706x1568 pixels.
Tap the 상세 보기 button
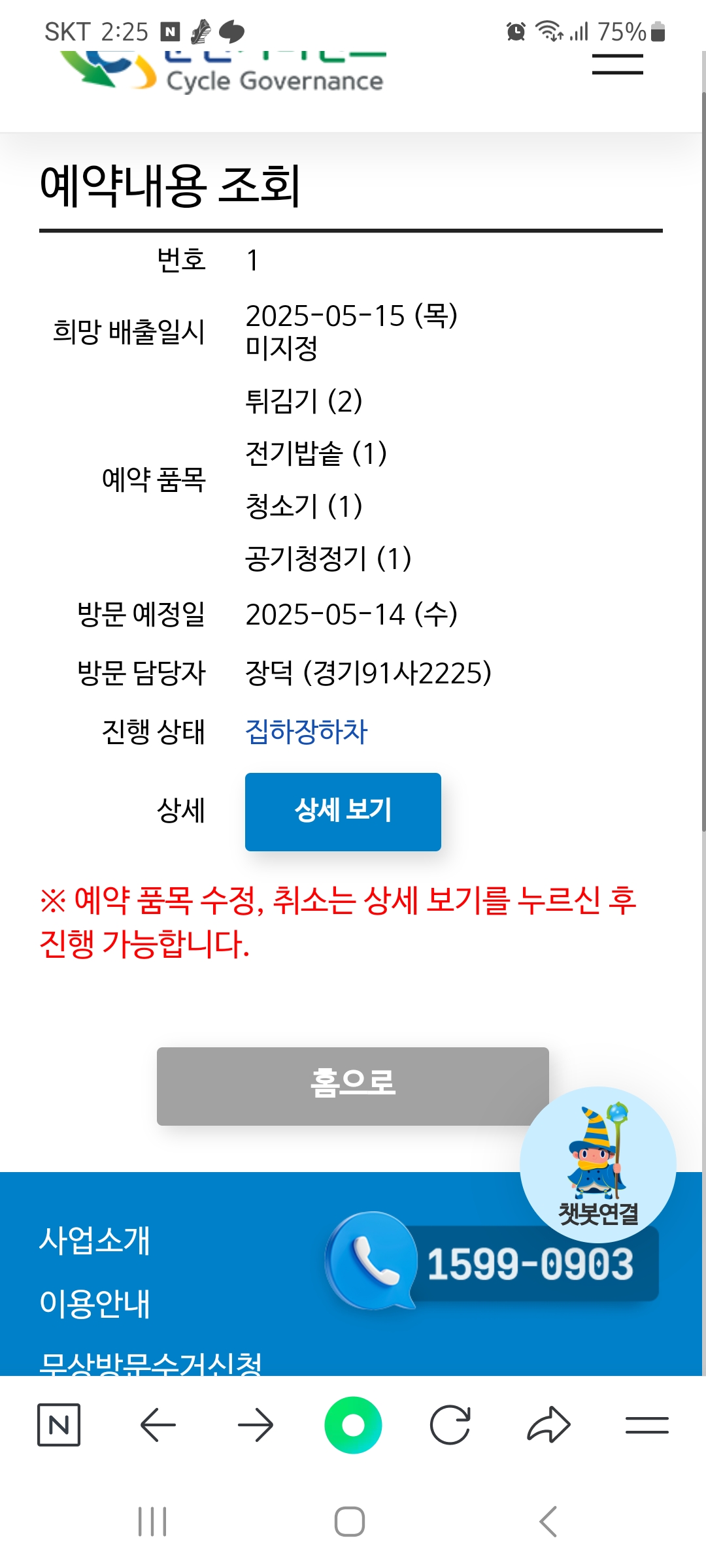point(343,811)
